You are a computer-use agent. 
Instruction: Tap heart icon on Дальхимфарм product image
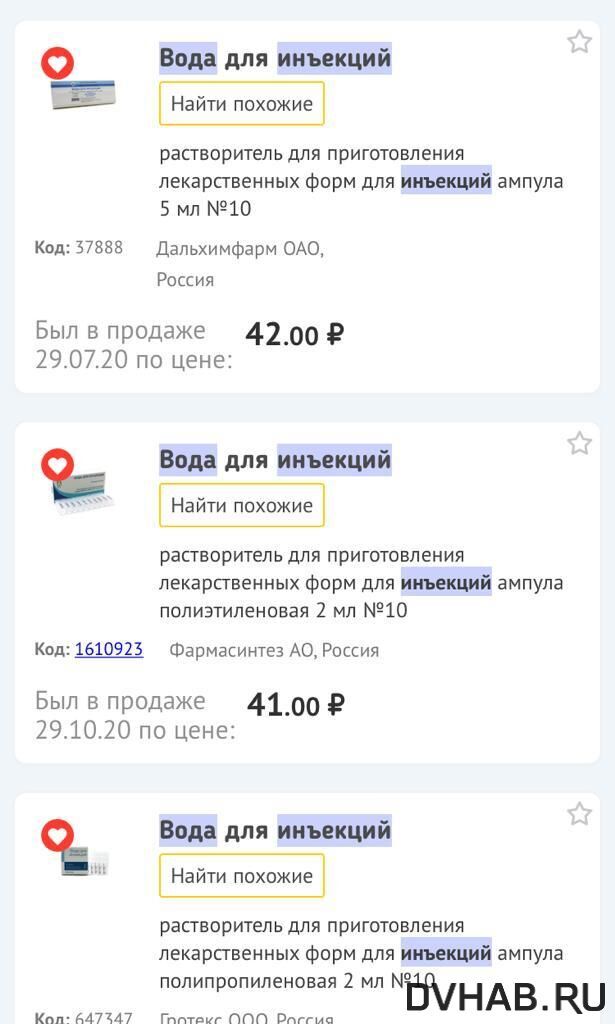tap(58, 64)
